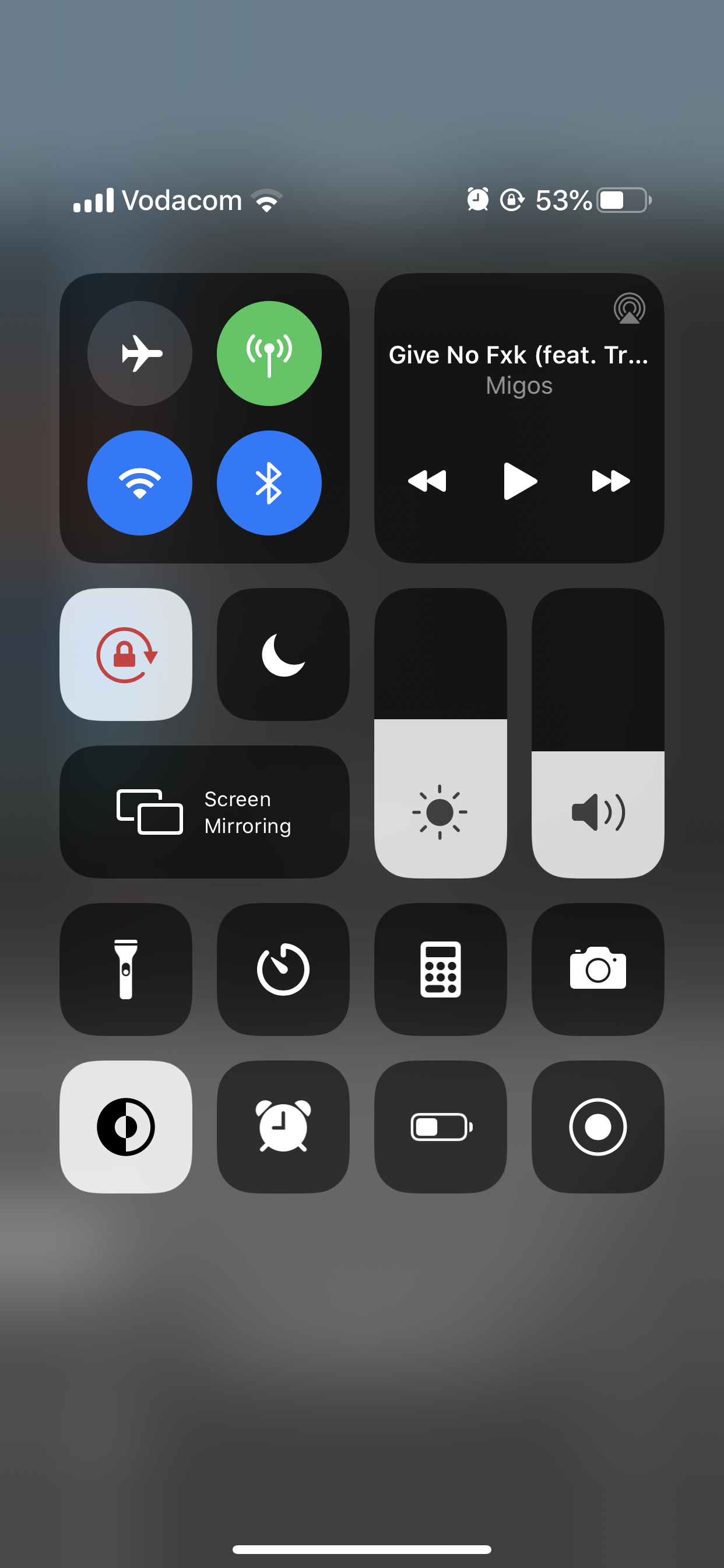Turn on the flashlight

point(126,969)
